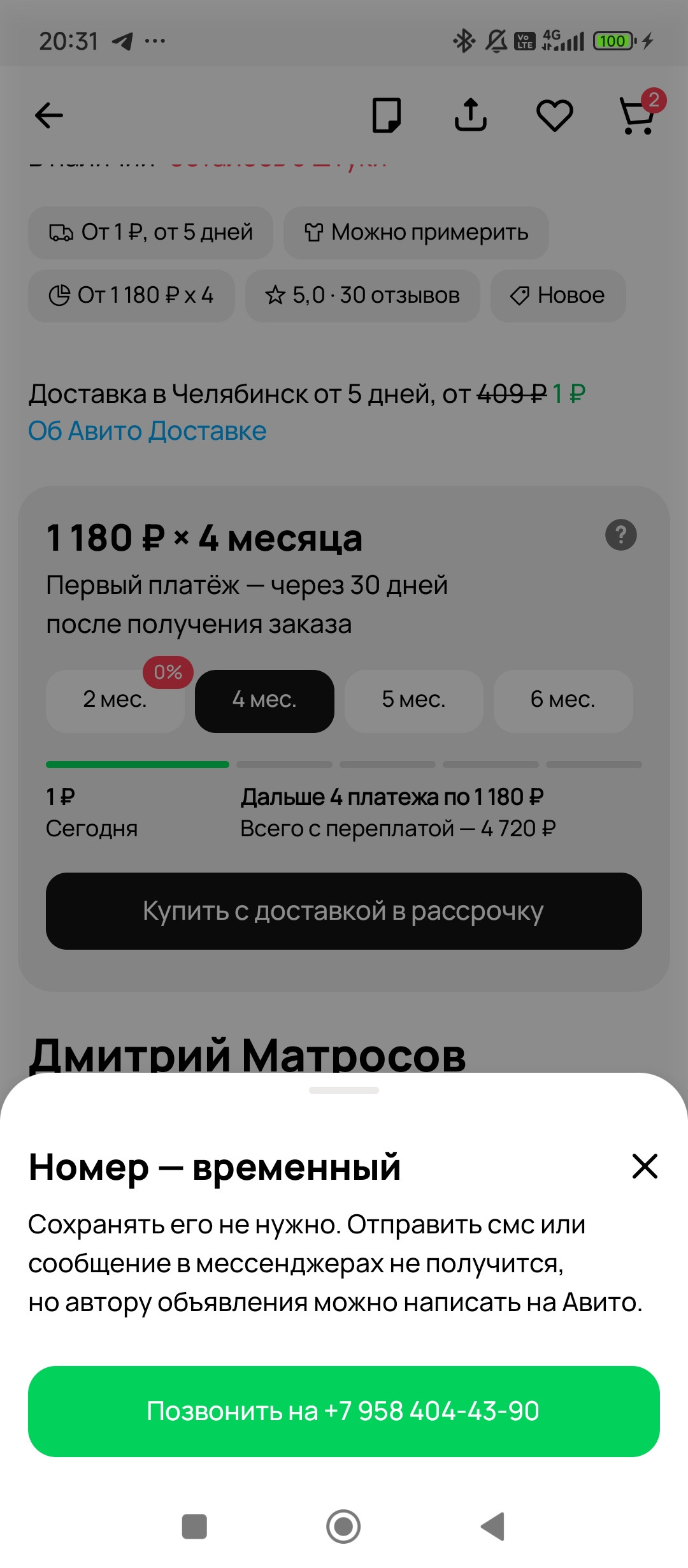Tap the 'От 1 180 ₽ x 4' chip

point(131,295)
